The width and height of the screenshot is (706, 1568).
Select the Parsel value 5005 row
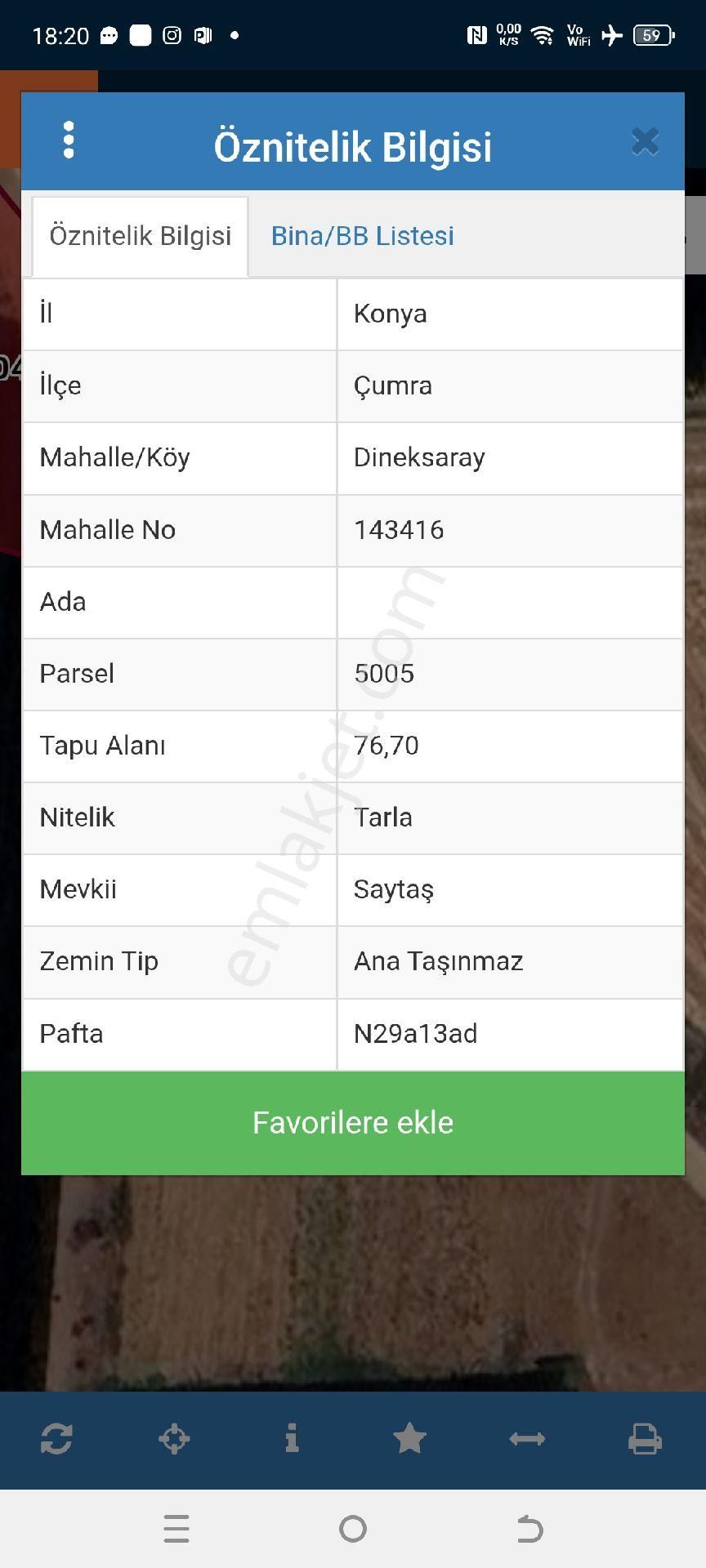384,674
